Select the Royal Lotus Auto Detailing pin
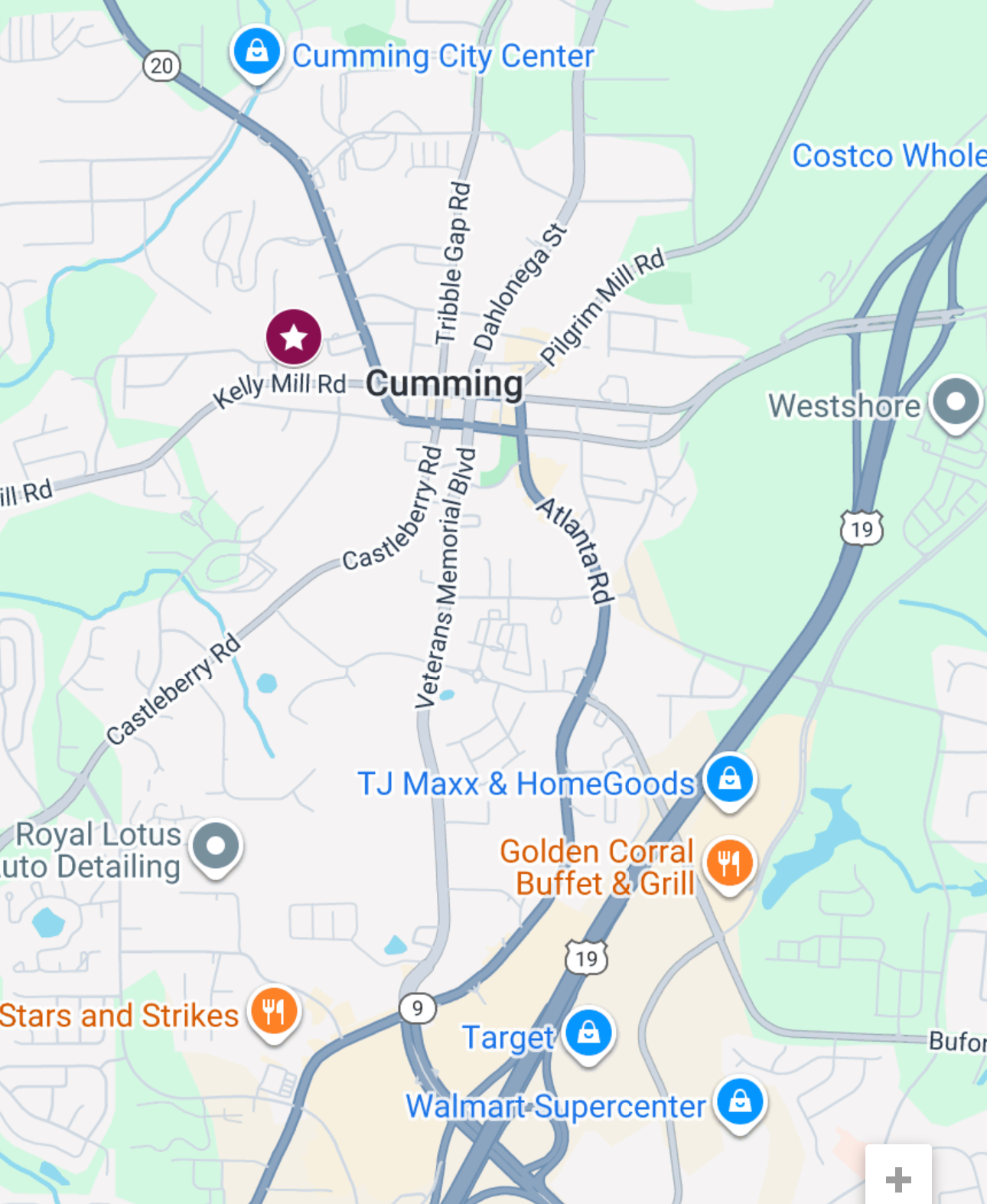The height and width of the screenshot is (1204, 987). 217,846
